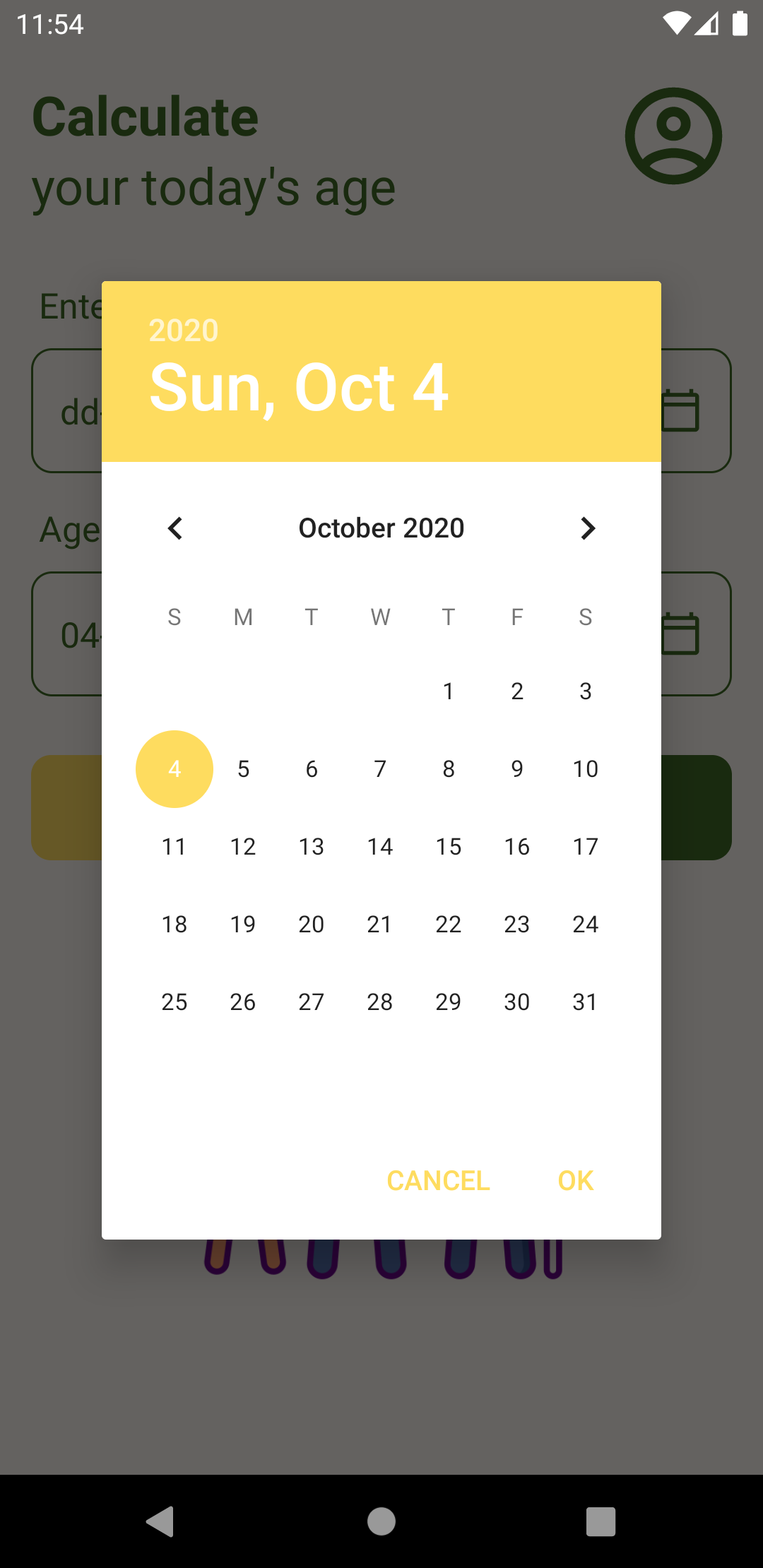Go to the home screen

(x=381, y=1521)
